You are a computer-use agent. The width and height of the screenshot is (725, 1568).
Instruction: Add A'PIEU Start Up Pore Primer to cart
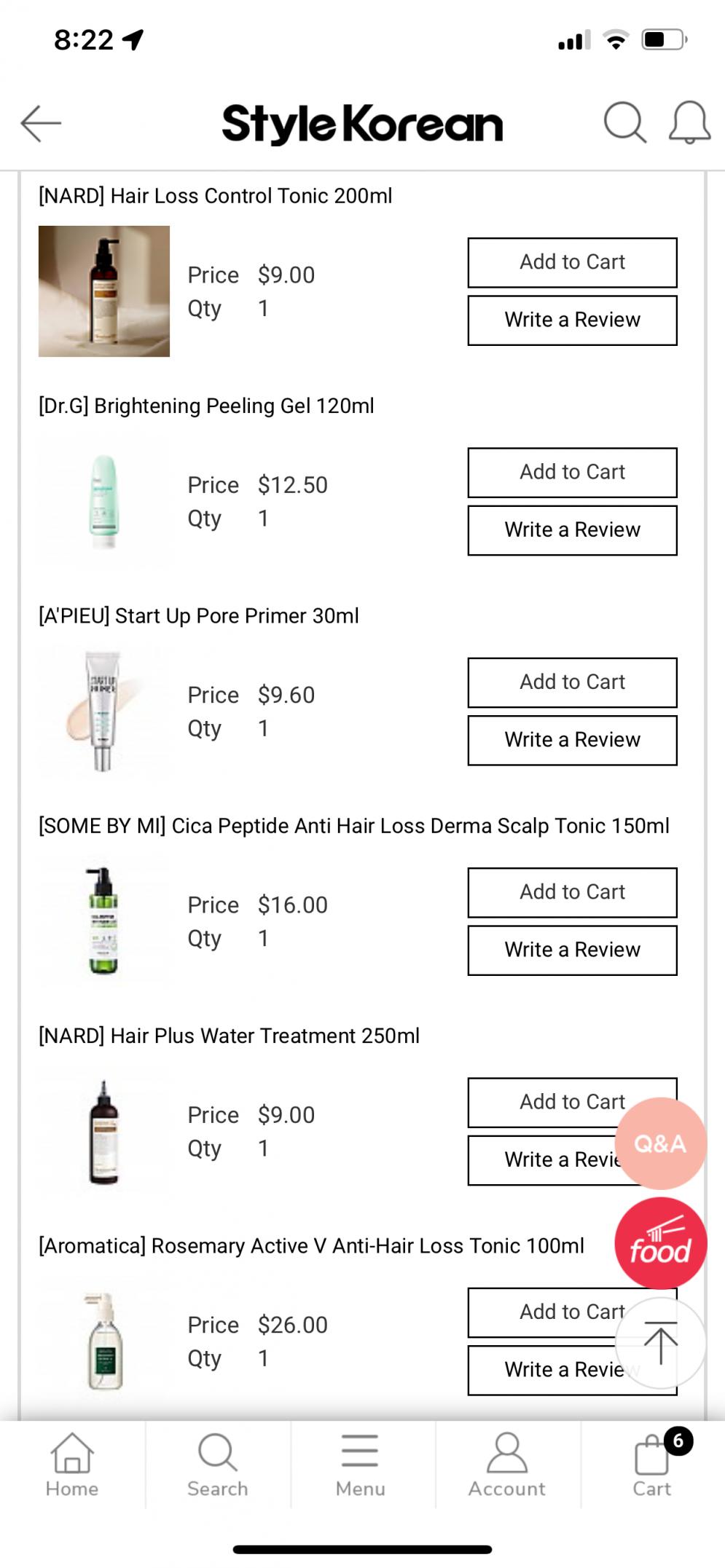pos(572,682)
